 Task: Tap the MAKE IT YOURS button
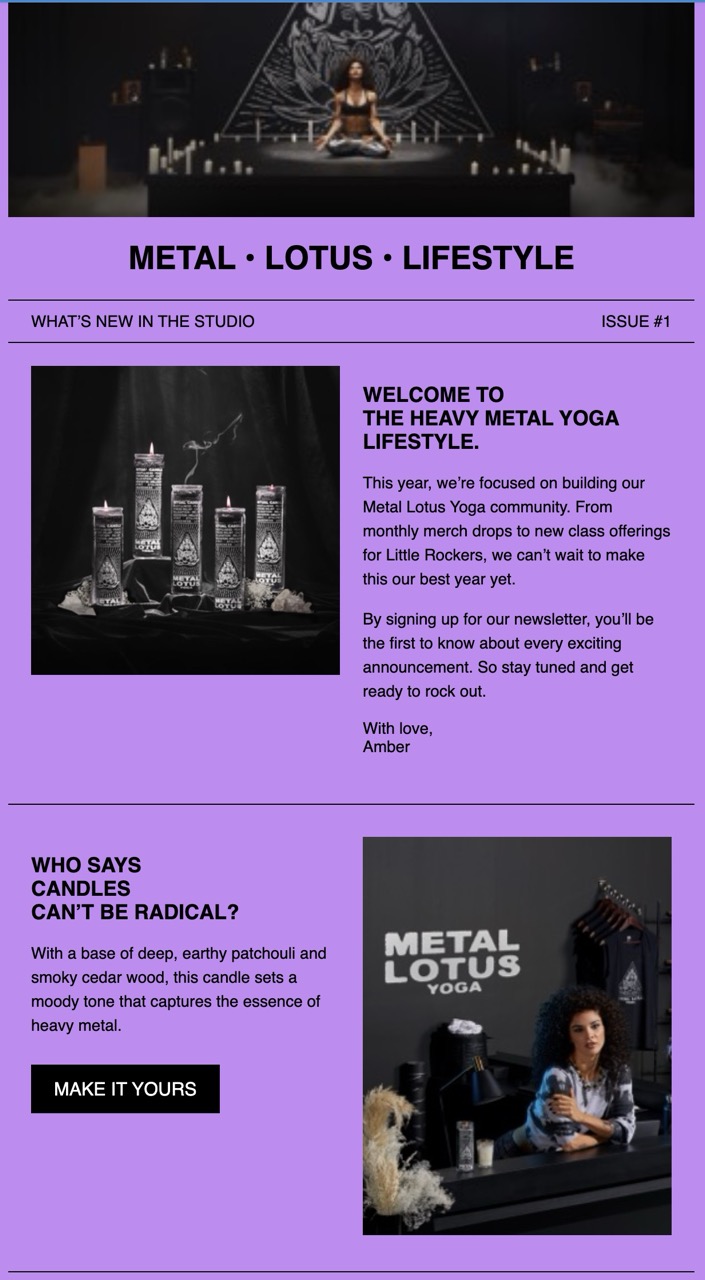coord(125,1089)
